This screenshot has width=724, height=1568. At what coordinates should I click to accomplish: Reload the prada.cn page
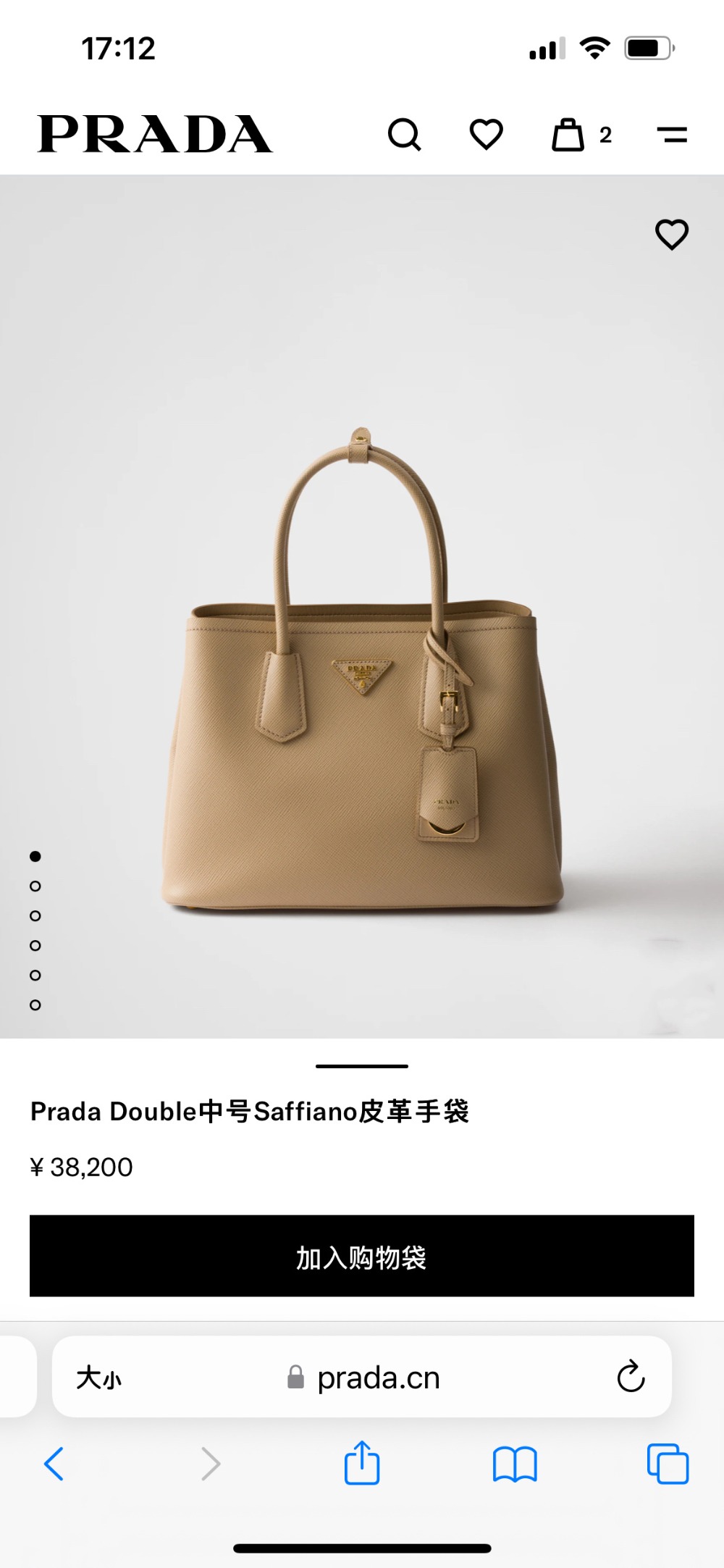click(630, 1377)
